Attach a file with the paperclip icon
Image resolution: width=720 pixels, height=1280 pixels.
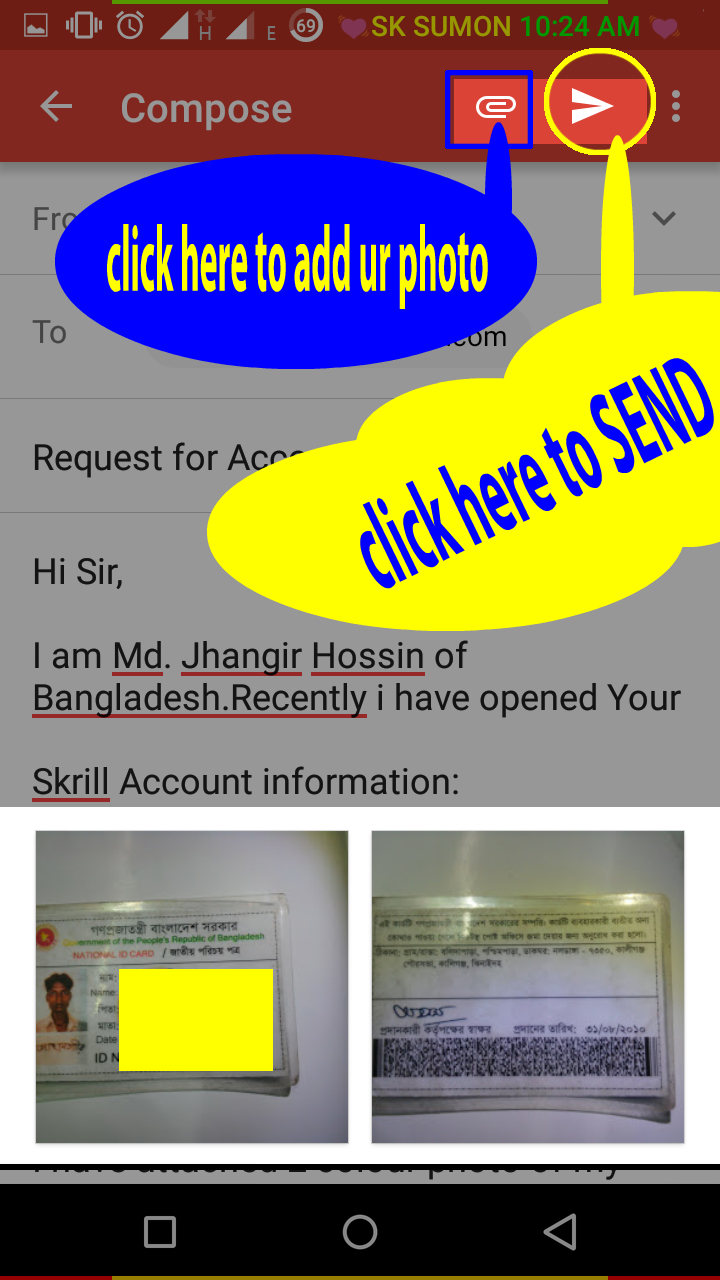point(493,107)
